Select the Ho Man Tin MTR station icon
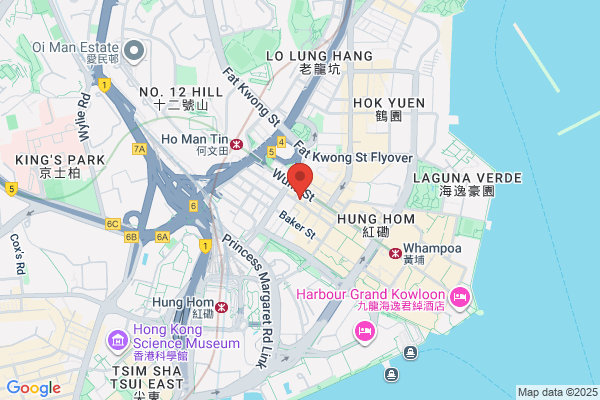Viewport: 600px width, 400px height. pos(236,144)
